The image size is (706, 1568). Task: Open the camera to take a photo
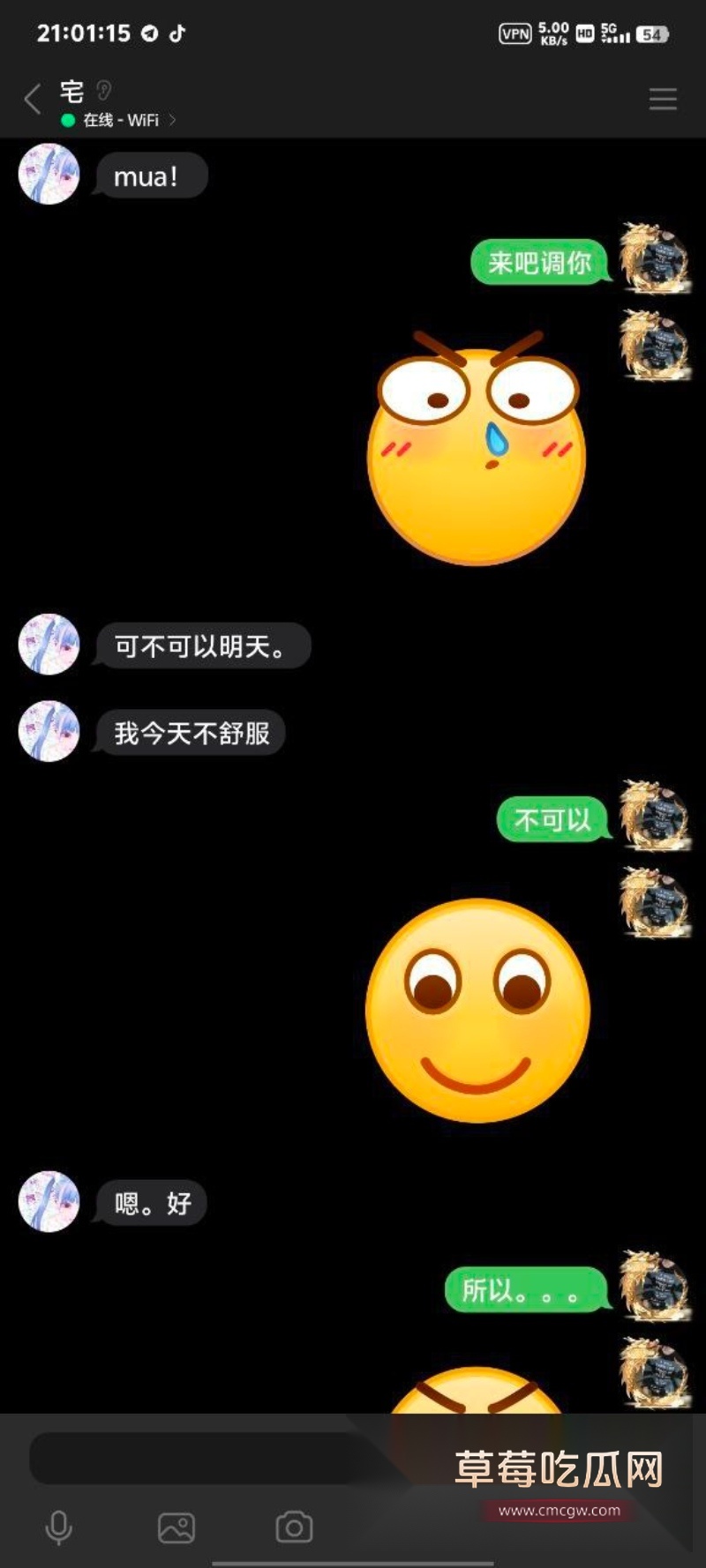(x=294, y=1527)
